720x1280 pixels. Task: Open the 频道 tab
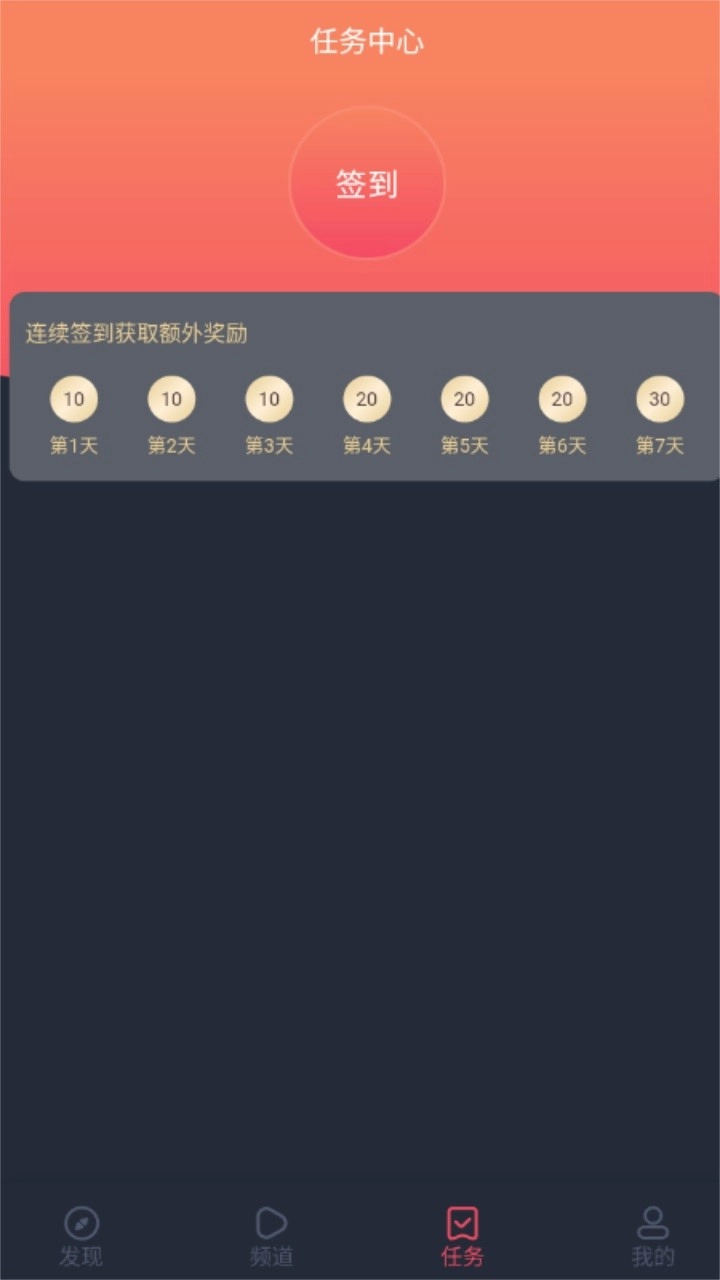[x=271, y=1236]
